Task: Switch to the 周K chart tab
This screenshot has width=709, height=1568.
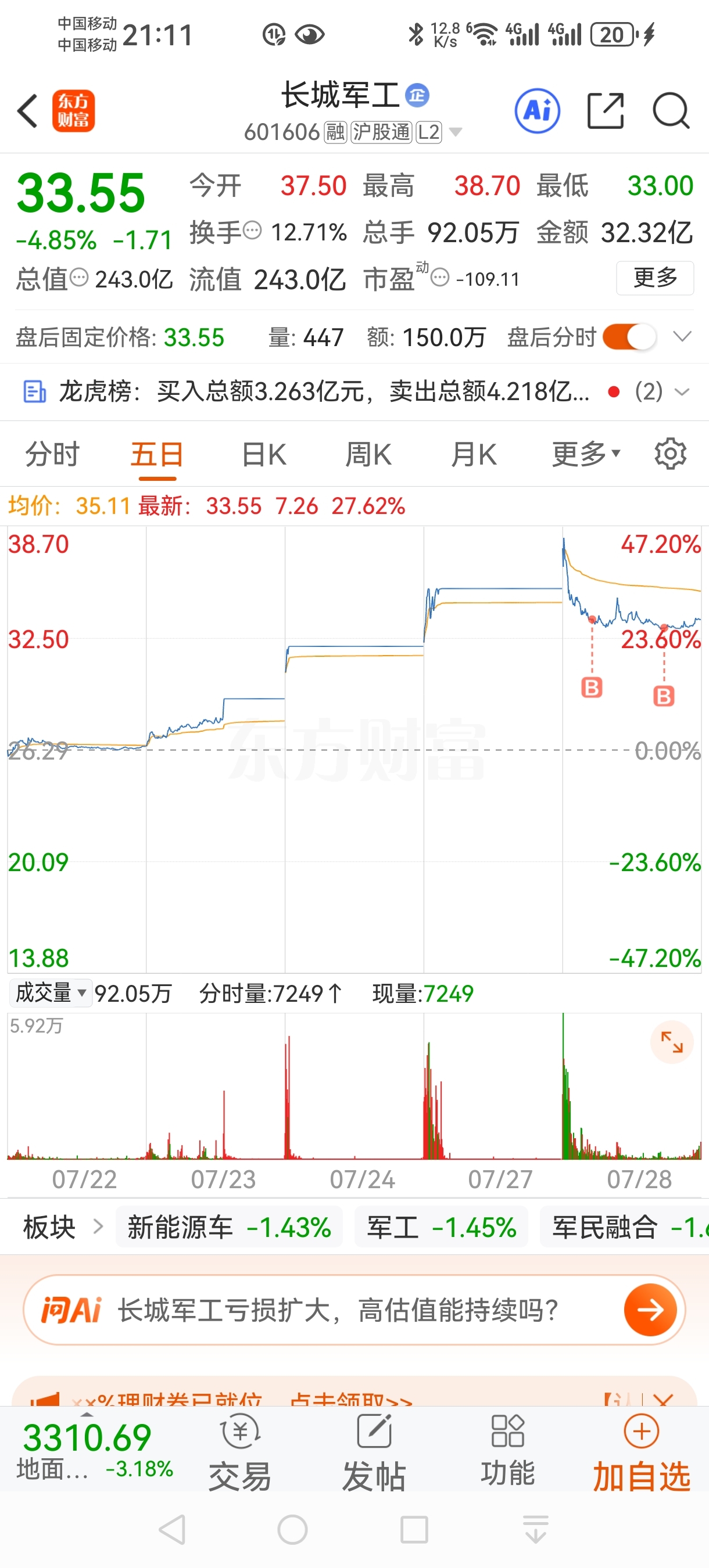Action: pyautogui.click(x=368, y=455)
